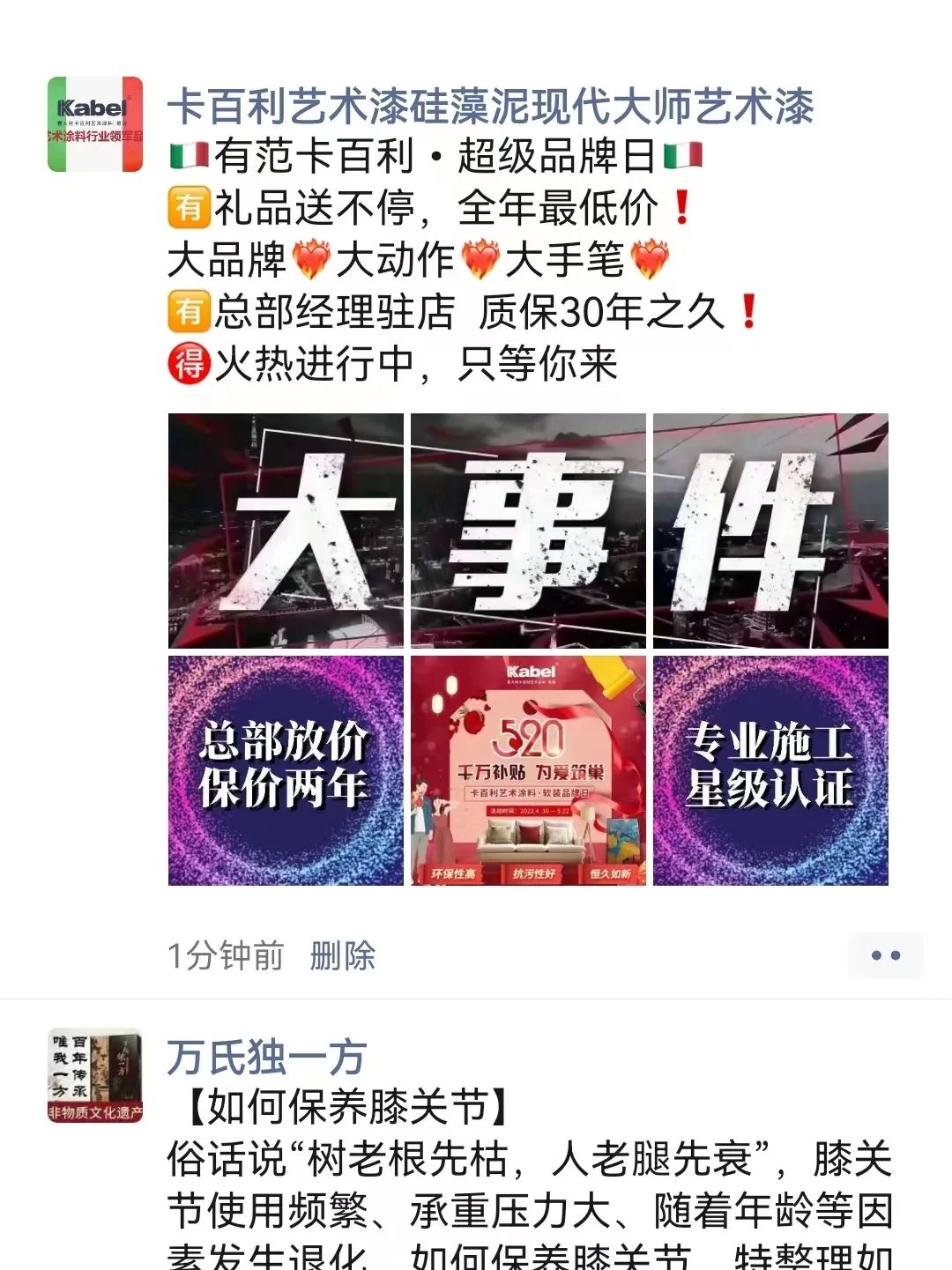Delete this post via 删除
This screenshot has height=1270, width=952.
pos(343,955)
